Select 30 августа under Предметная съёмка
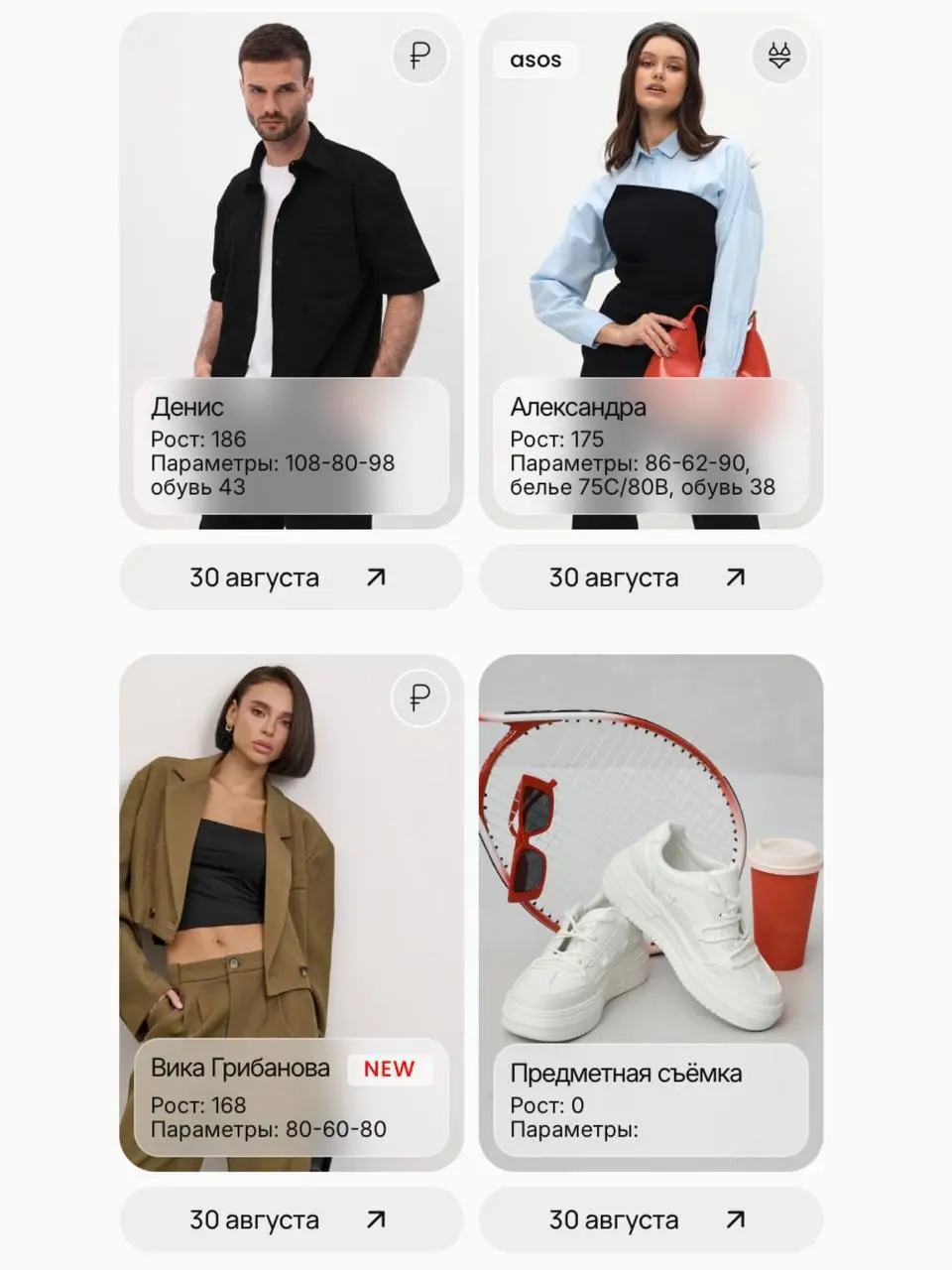This screenshot has width=952, height=1270. coord(651,1219)
